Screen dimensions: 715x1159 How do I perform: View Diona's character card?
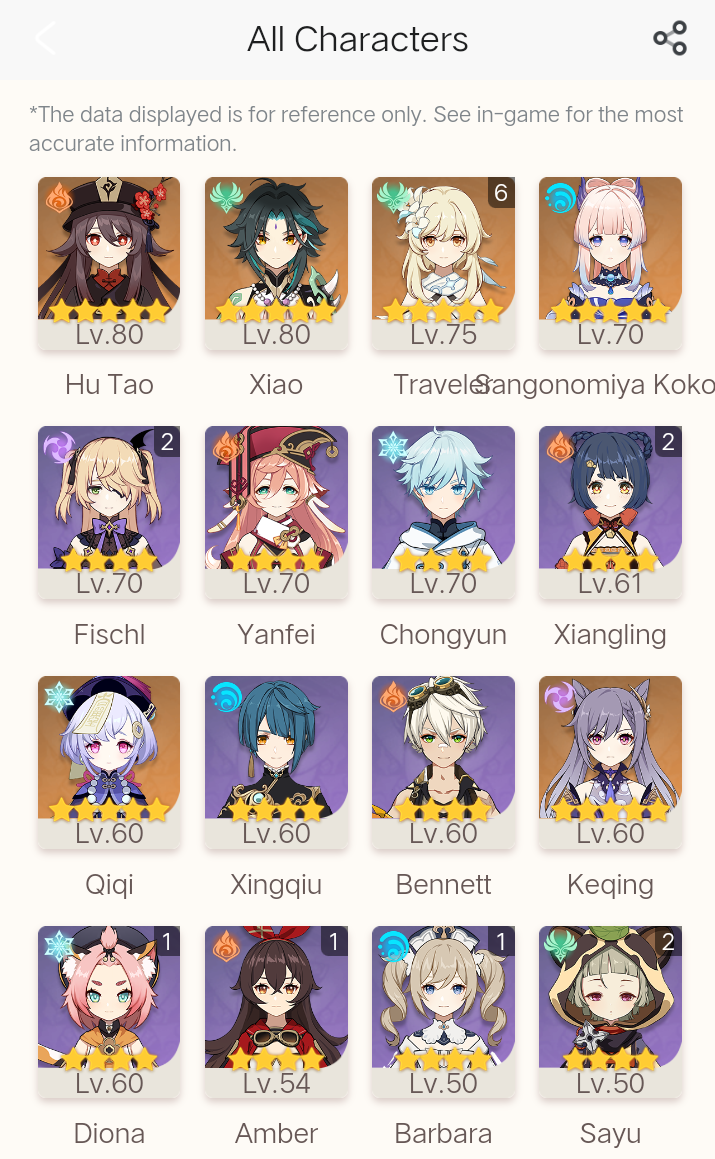coord(109,1010)
